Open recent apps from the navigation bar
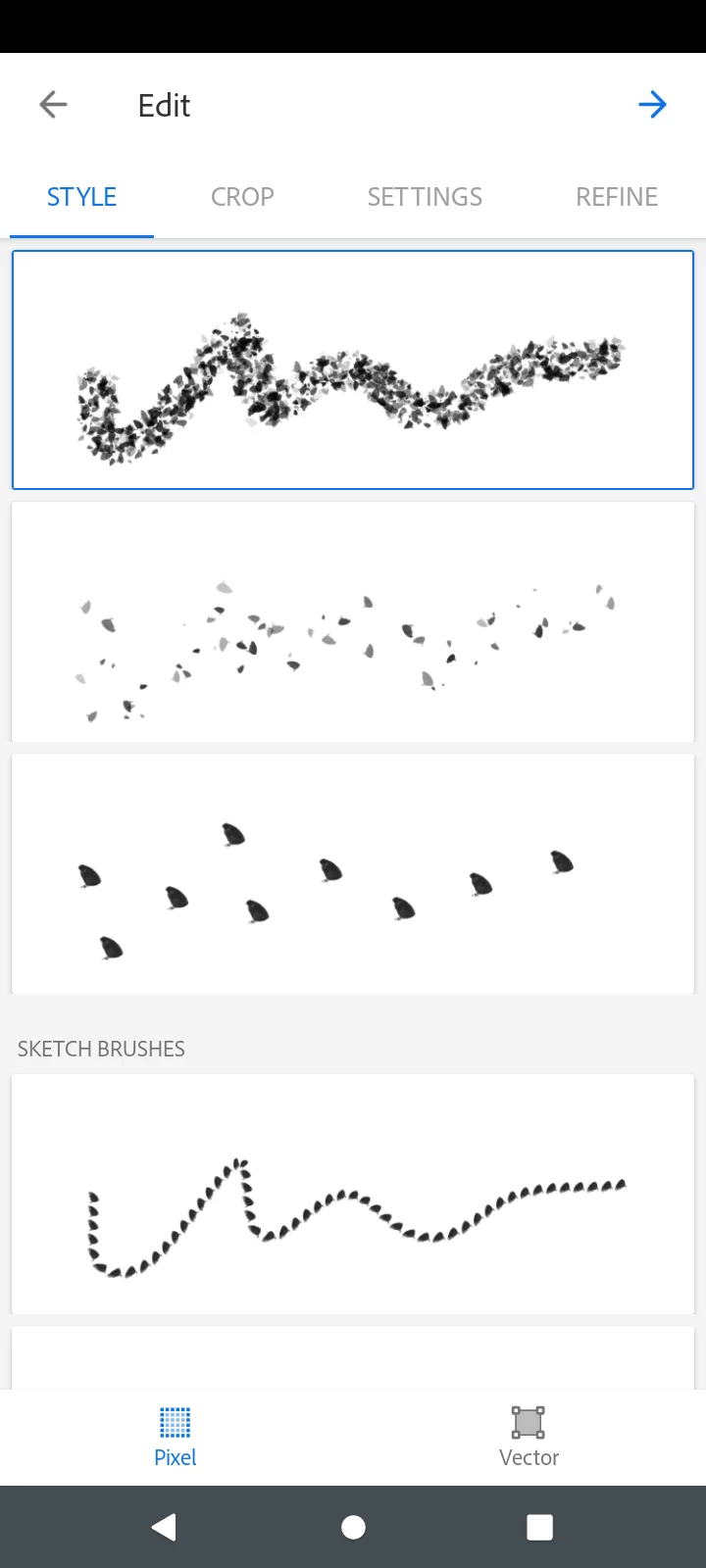 coord(539,1527)
